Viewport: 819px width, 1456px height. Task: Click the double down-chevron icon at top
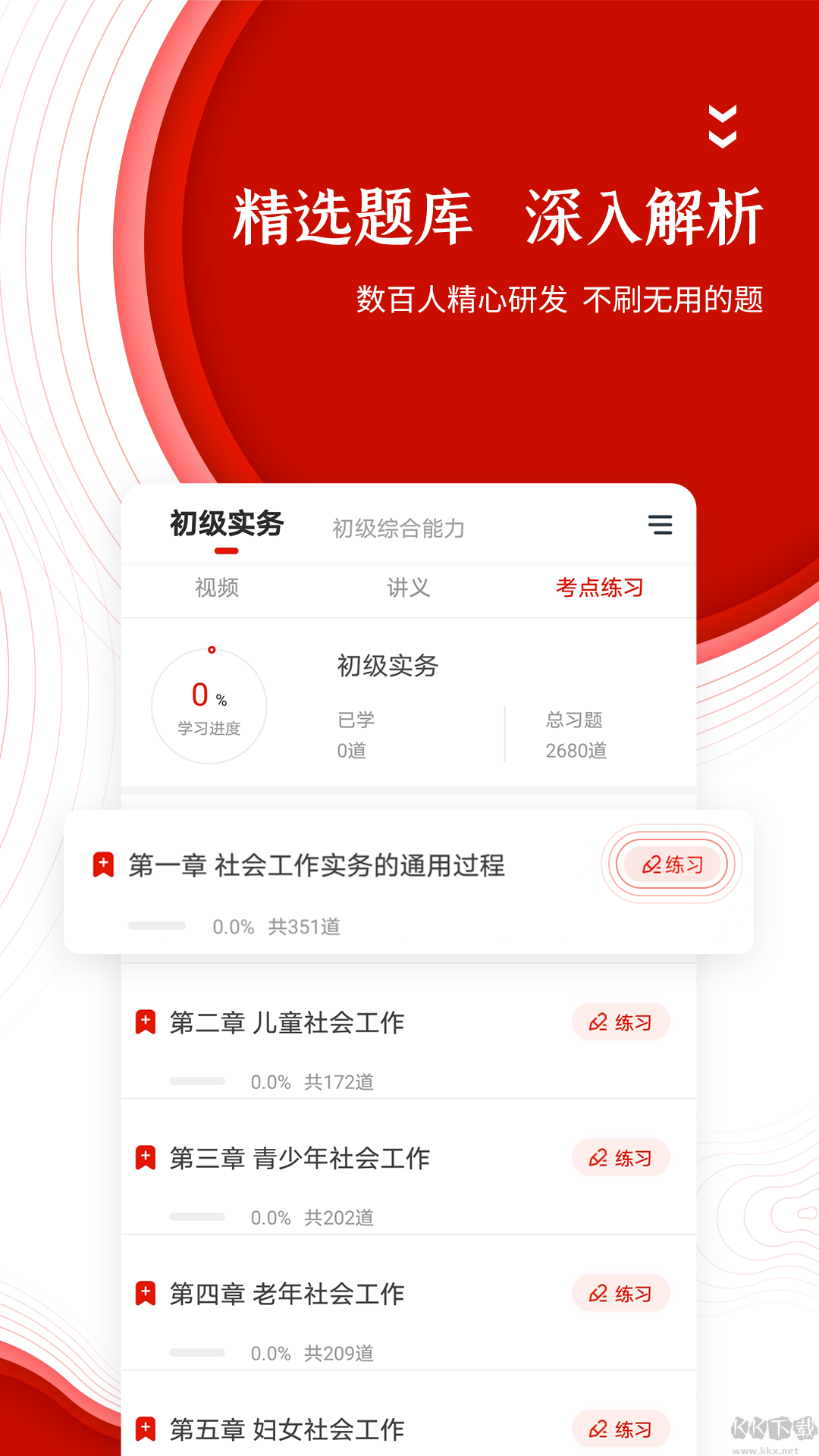click(x=723, y=124)
